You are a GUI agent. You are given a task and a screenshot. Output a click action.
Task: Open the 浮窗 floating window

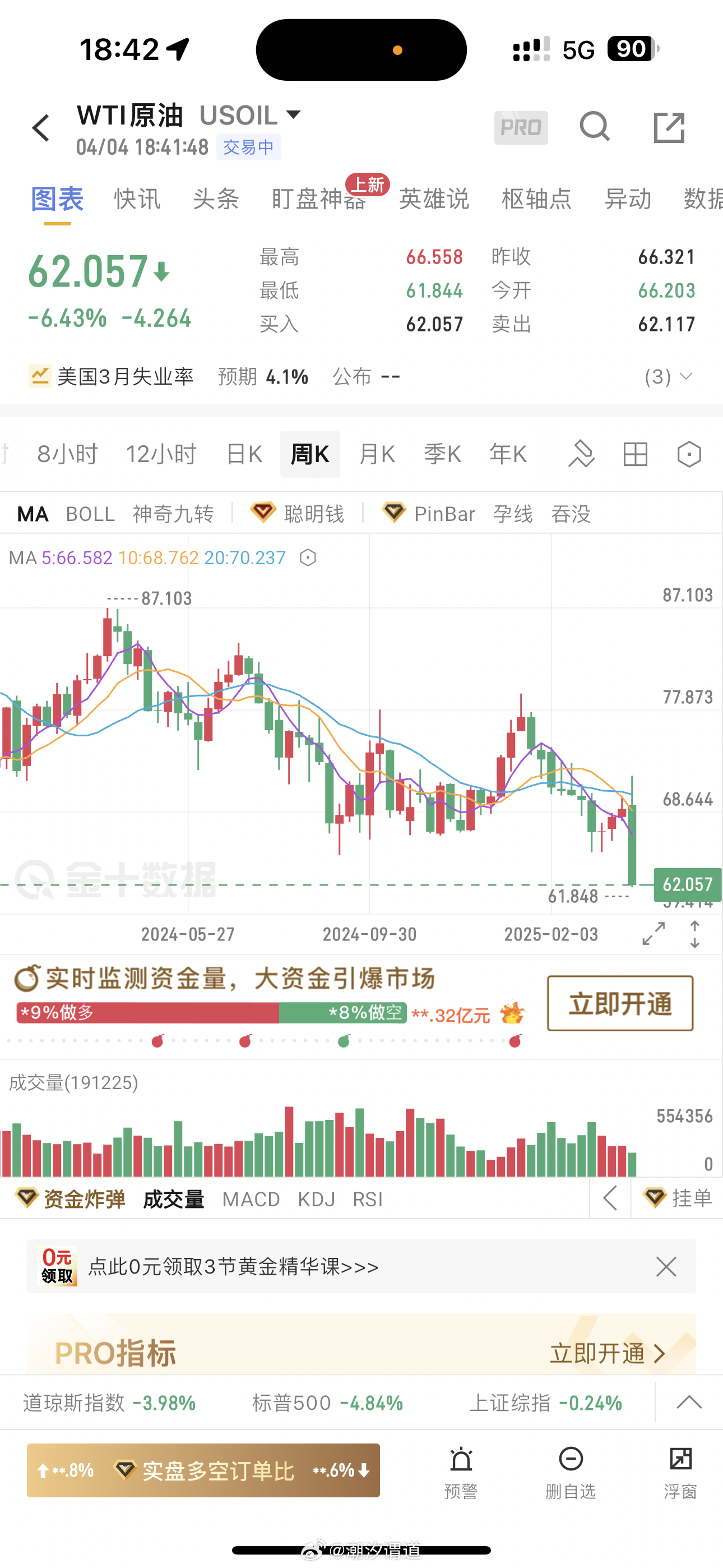tap(680, 1473)
